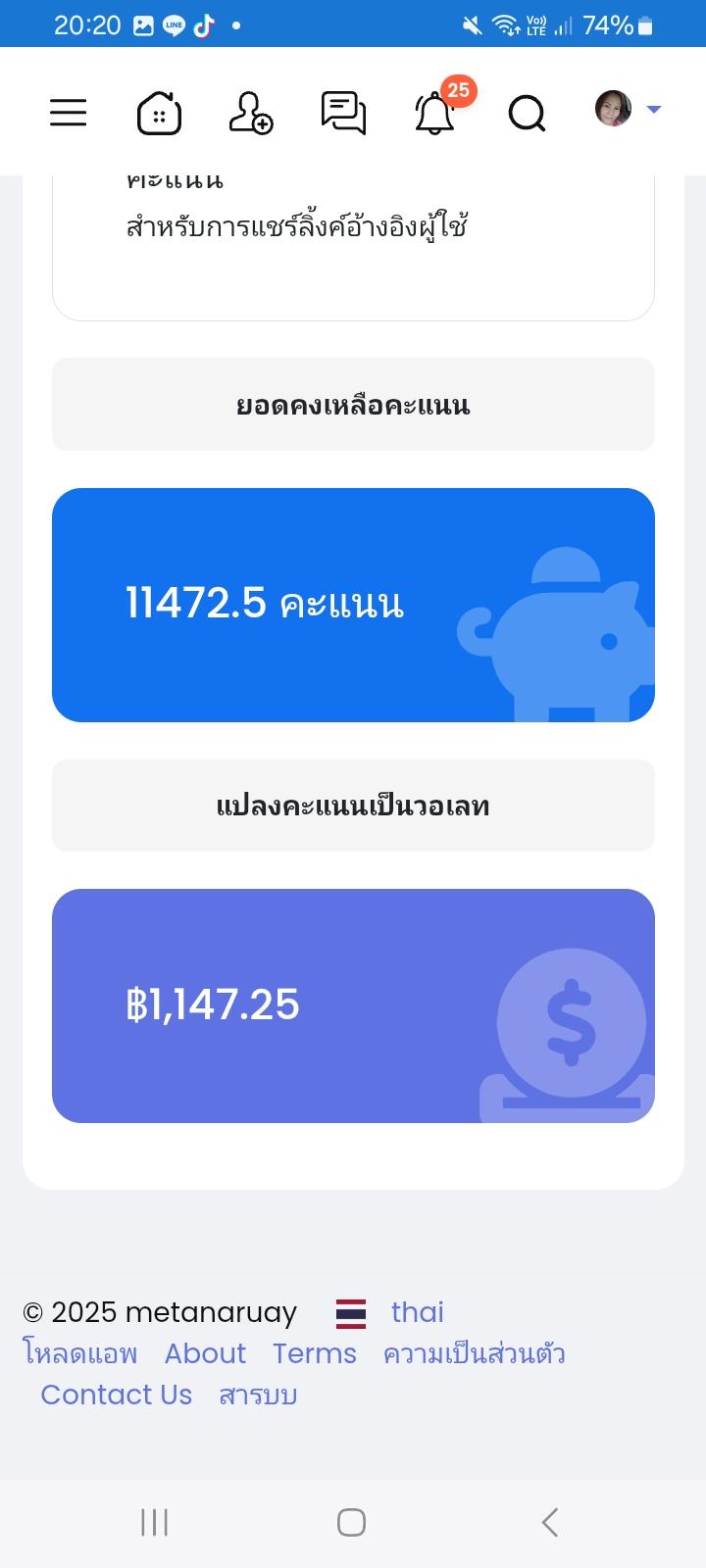This screenshot has width=706, height=1568.
Task: Open the add friend requests icon
Action: [251, 113]
